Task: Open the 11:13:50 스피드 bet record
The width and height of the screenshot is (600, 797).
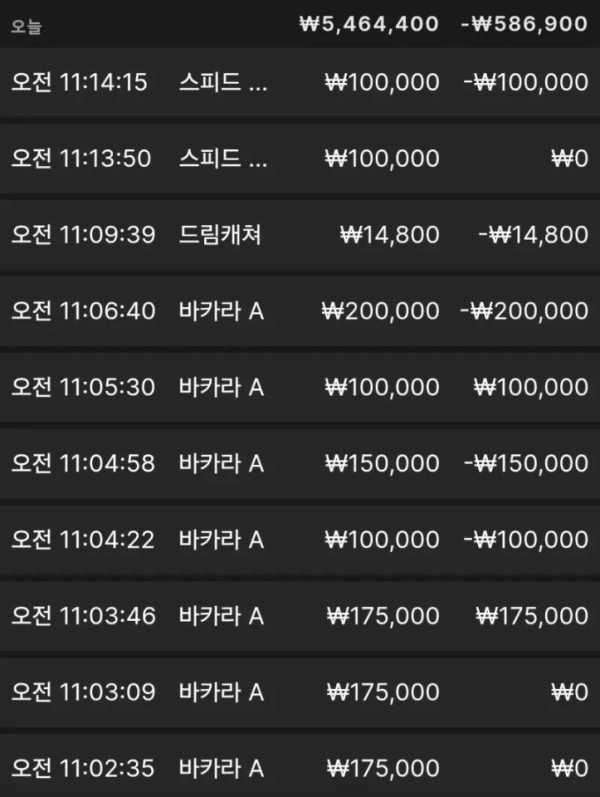Action: tap(300, 159)
